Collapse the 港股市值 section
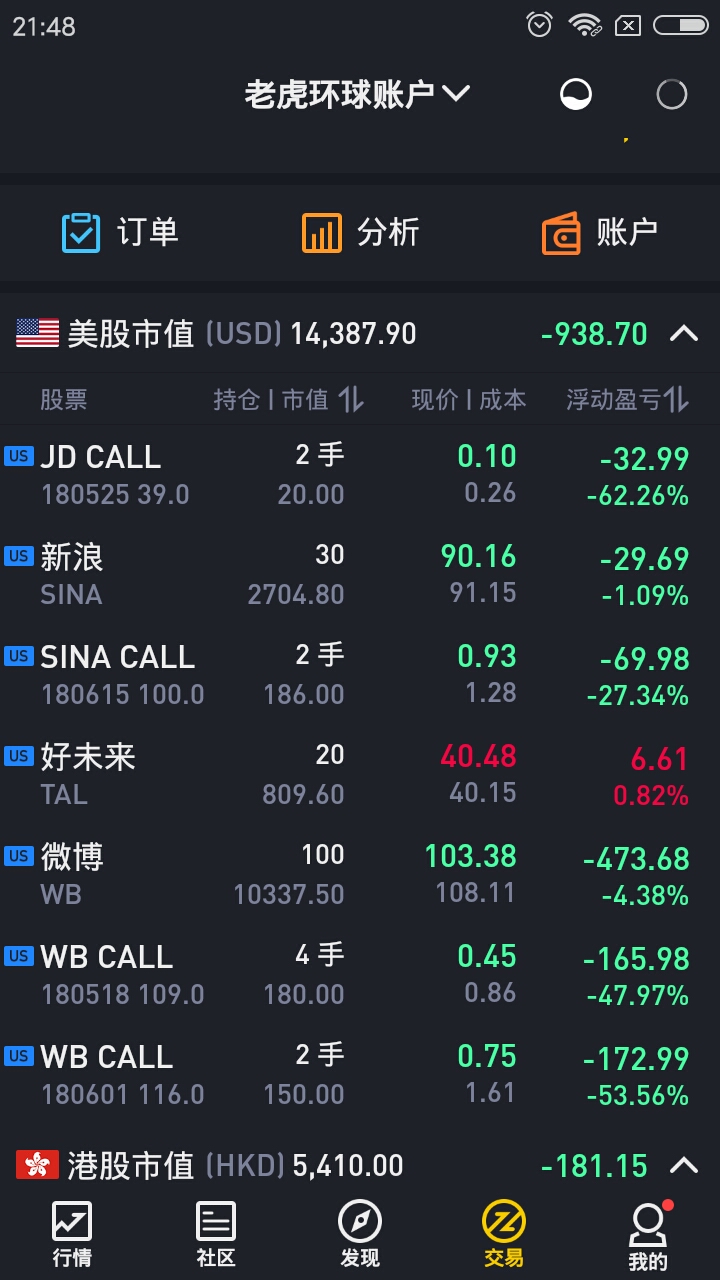720x1280 pixels. click(684, 1165)
